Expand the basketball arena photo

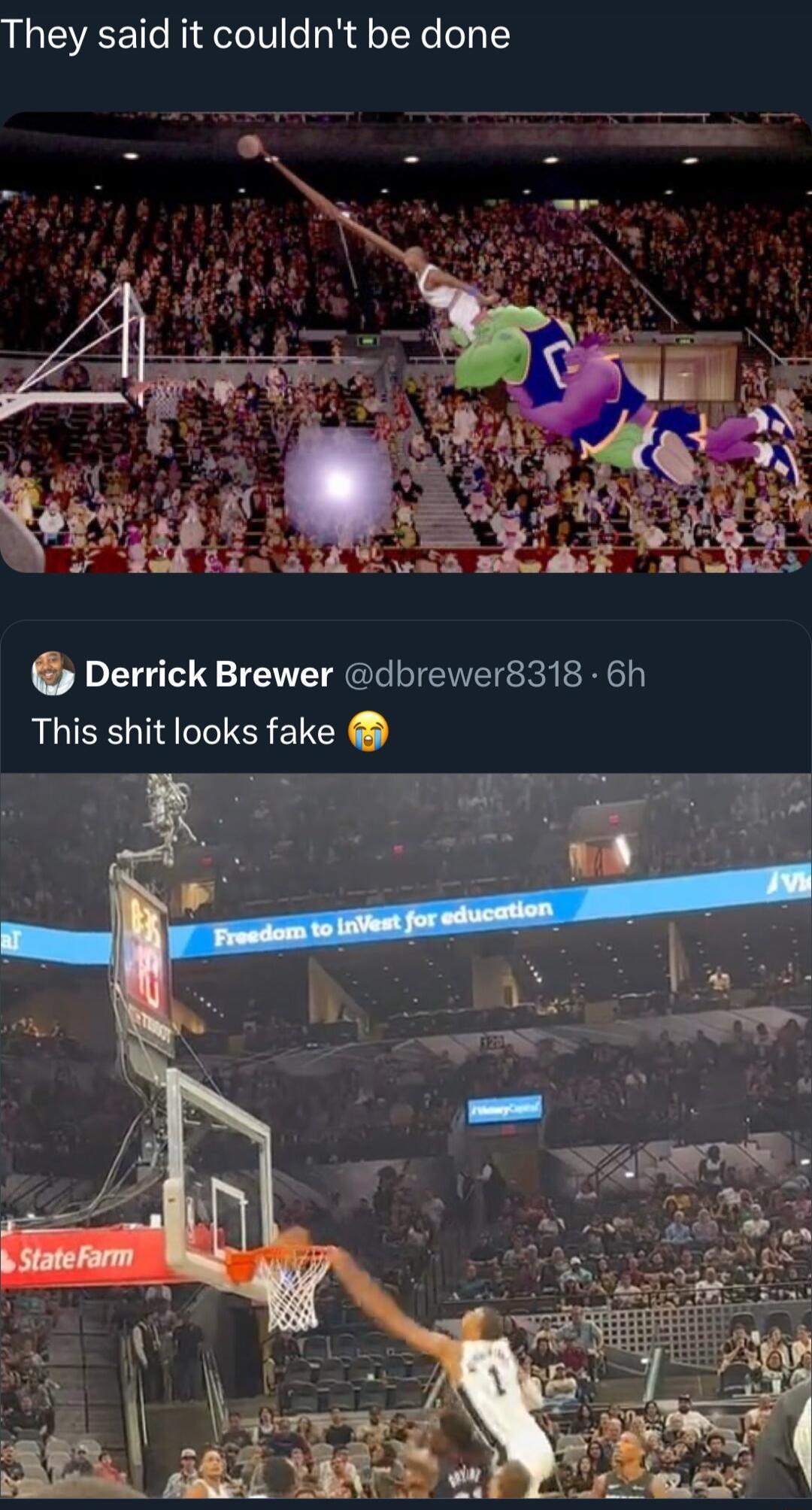(x=406, y=1128)
